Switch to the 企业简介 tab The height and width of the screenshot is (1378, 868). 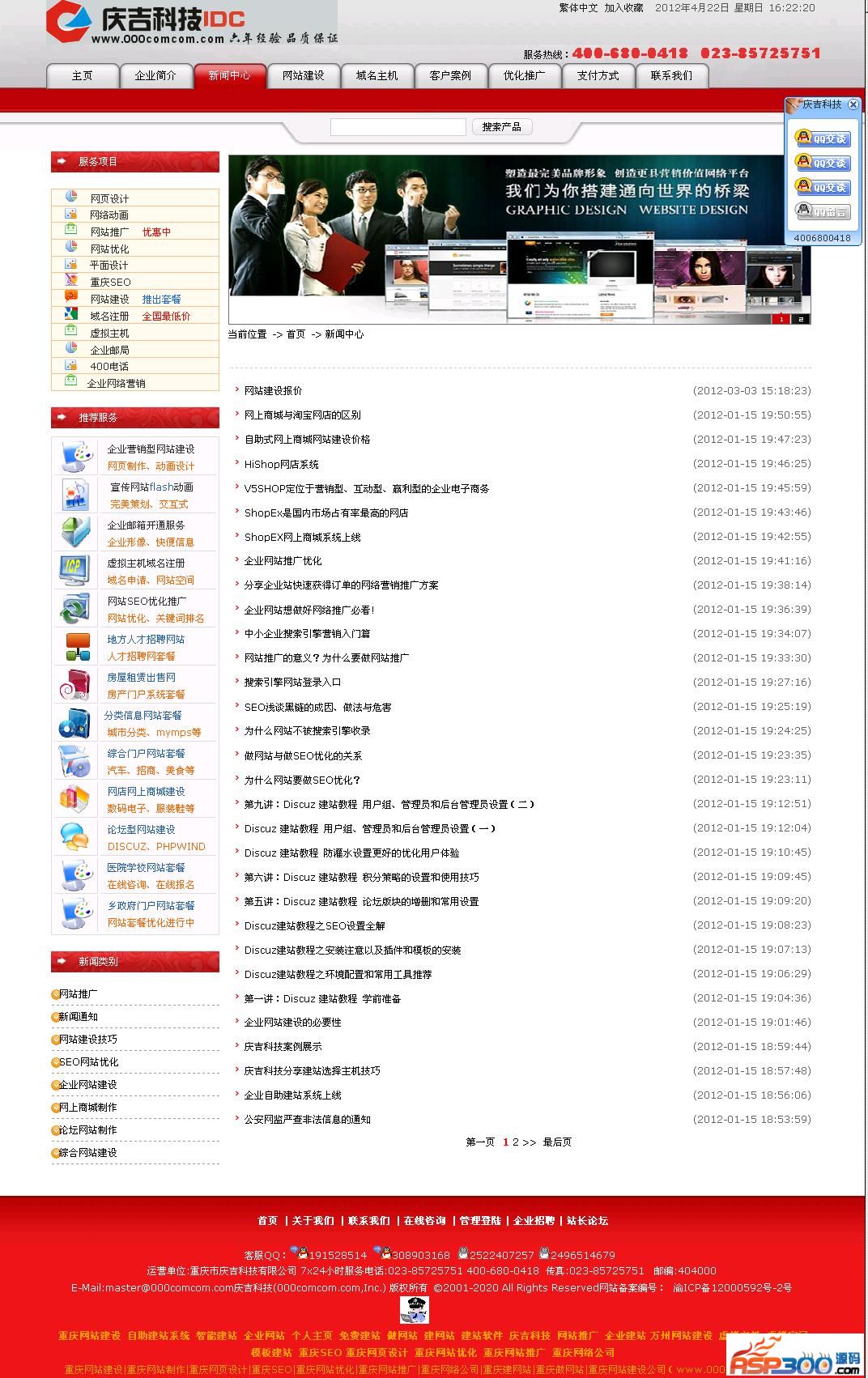pyautogui.click(x=155, y=75)
